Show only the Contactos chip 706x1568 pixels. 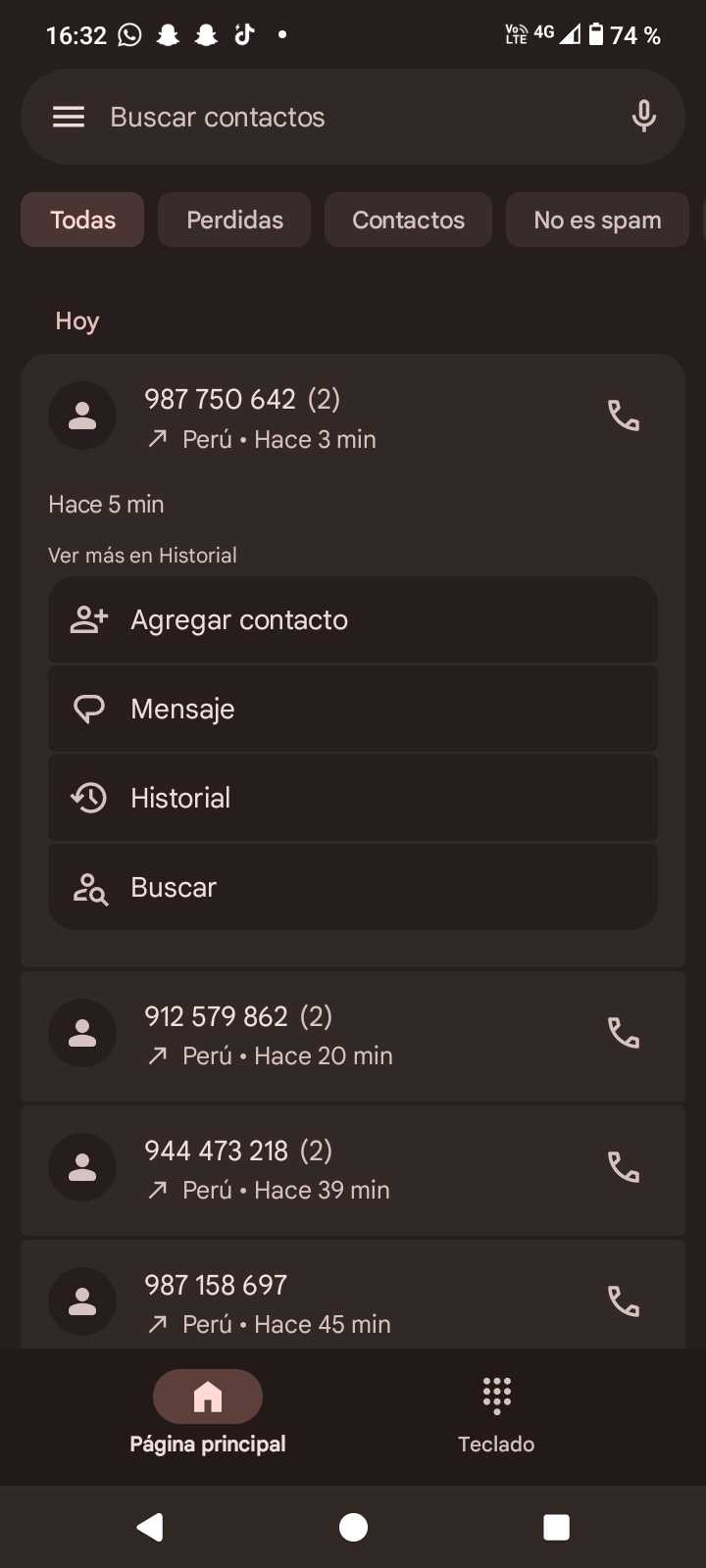408,220
